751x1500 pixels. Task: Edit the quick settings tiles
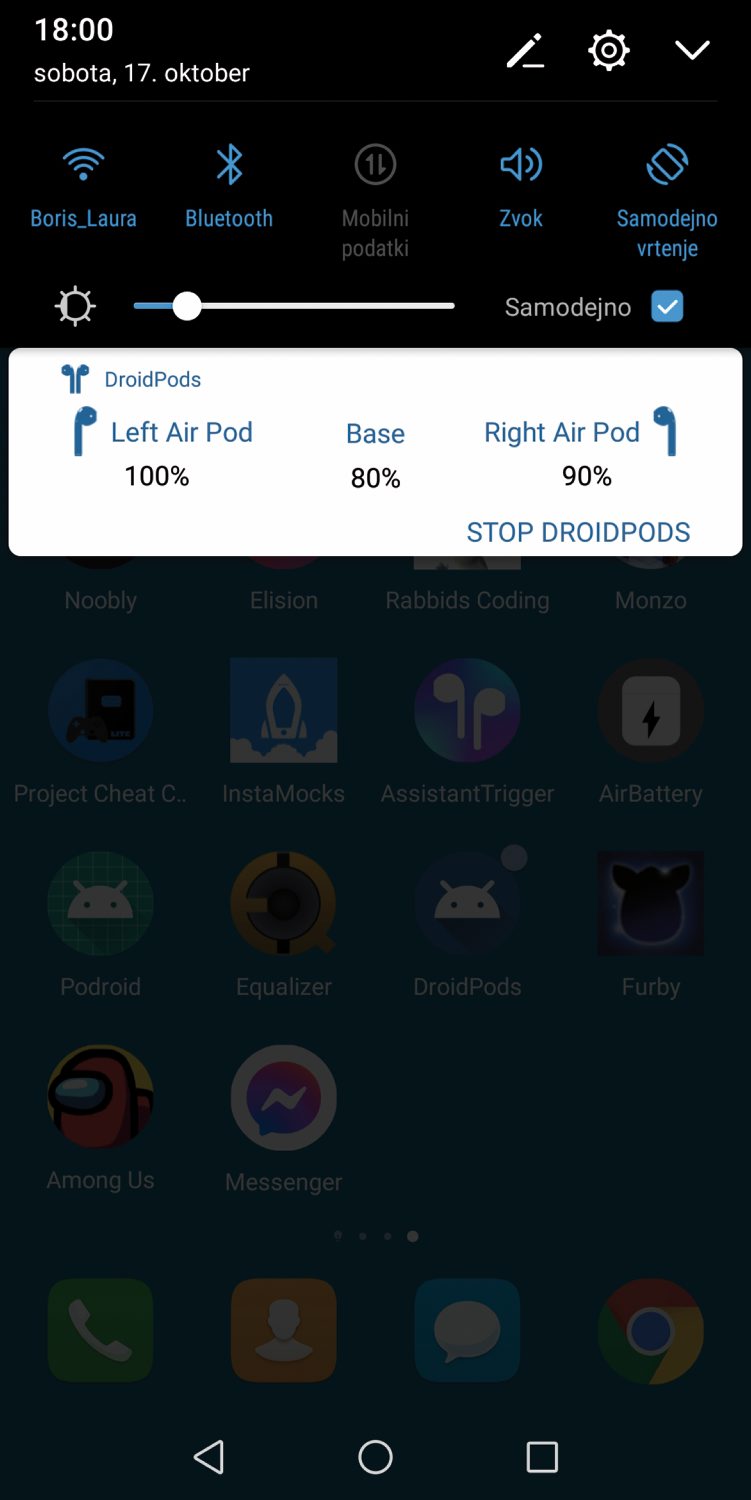point(525,50)
